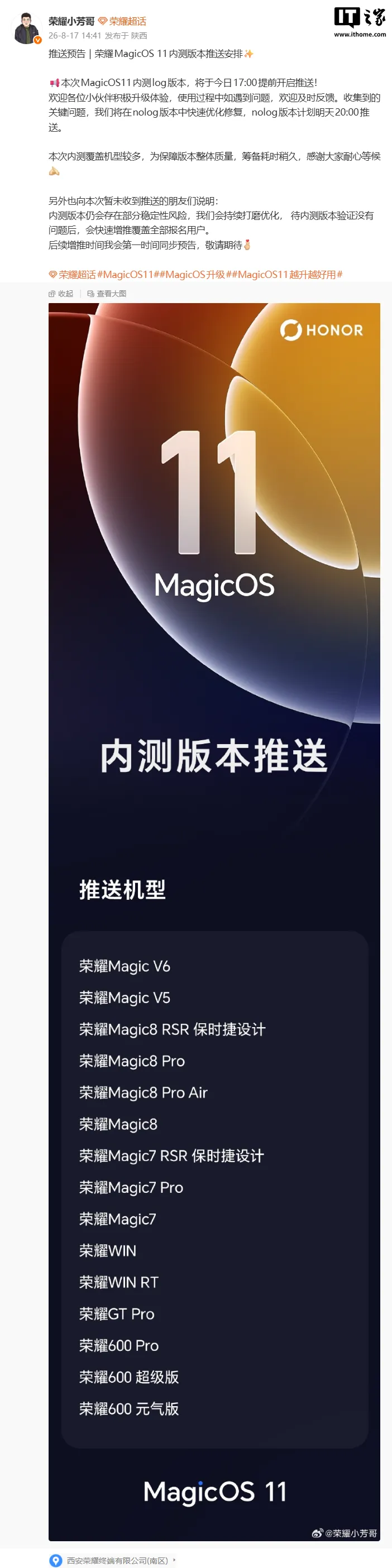Tap the username 荣耀小芳哥
This screenshot has height=1568, width=392.
(x=71, y=21)
